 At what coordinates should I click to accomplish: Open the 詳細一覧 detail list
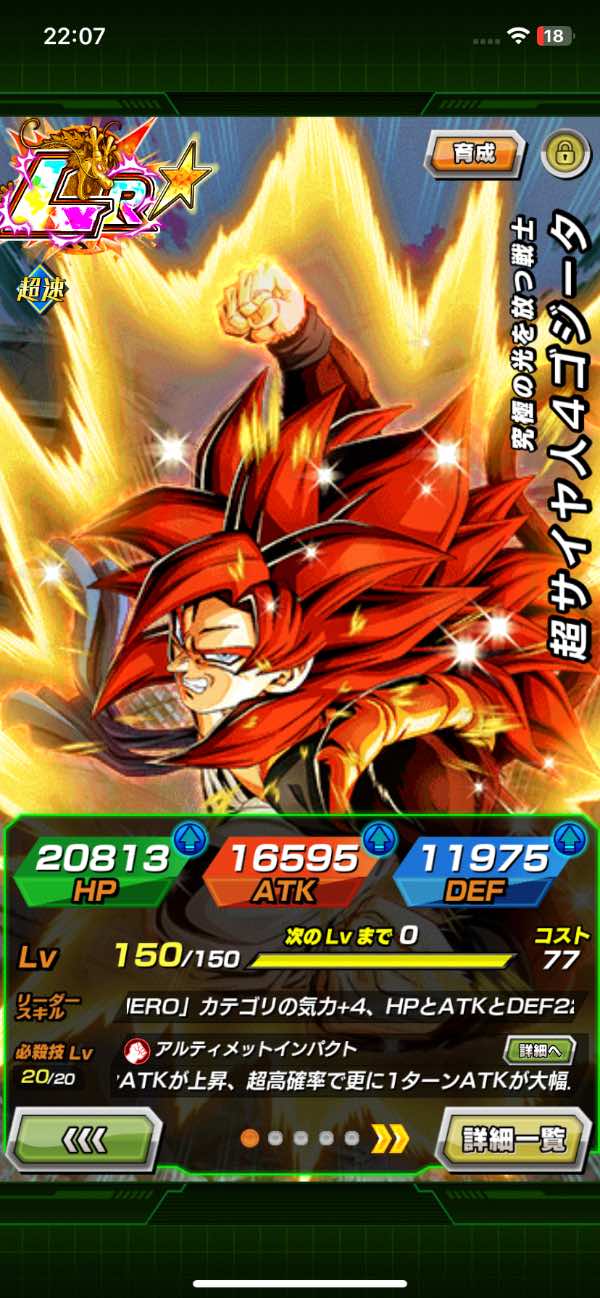pyautogui.click(x=513, y=1138)
